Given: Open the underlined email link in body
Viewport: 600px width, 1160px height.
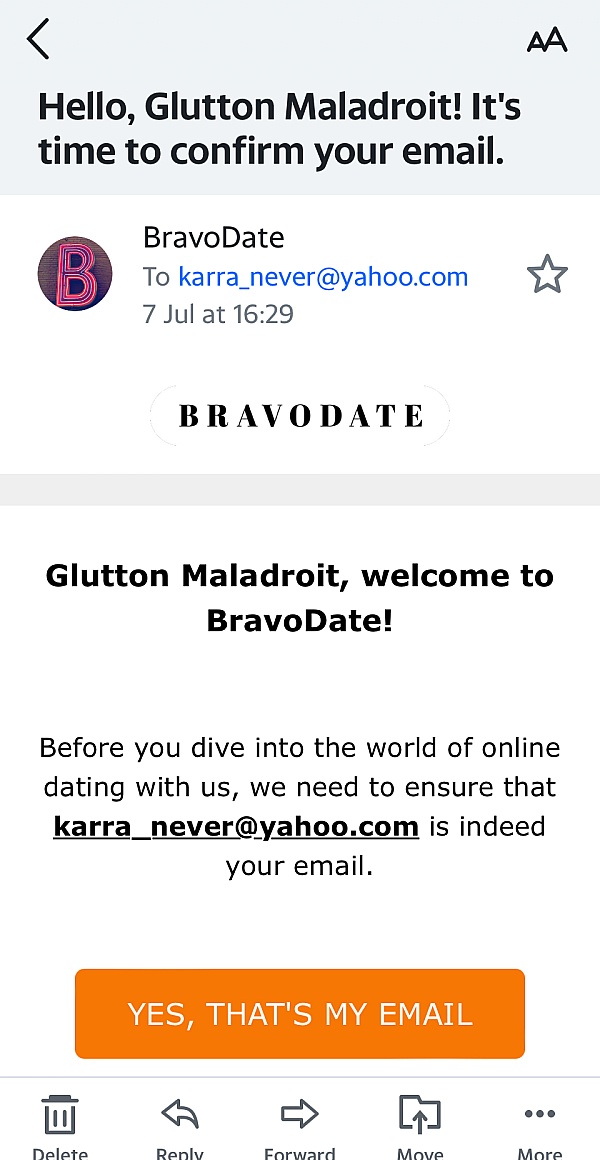Looking at the screenshot, I should pos(236,827).
